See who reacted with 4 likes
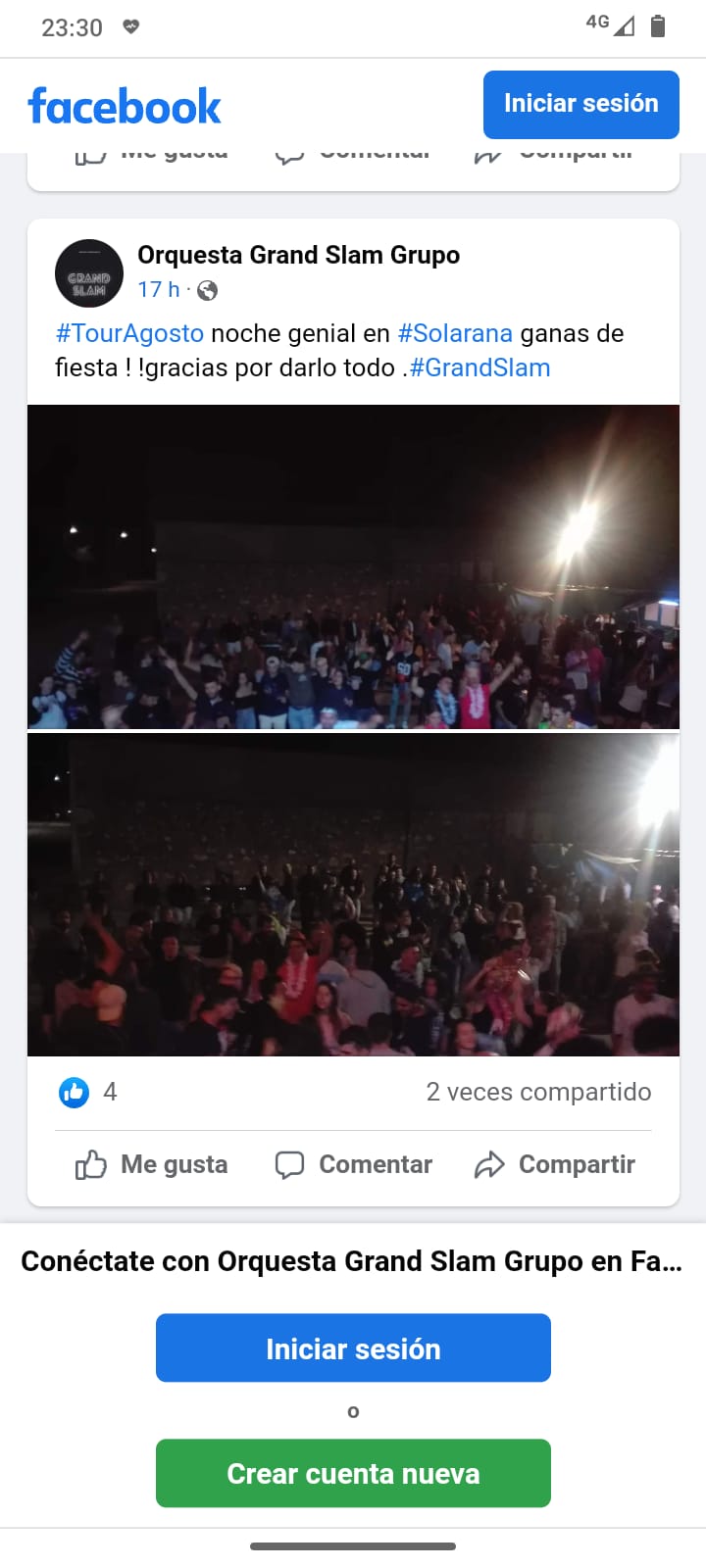 coord(88,1092)
